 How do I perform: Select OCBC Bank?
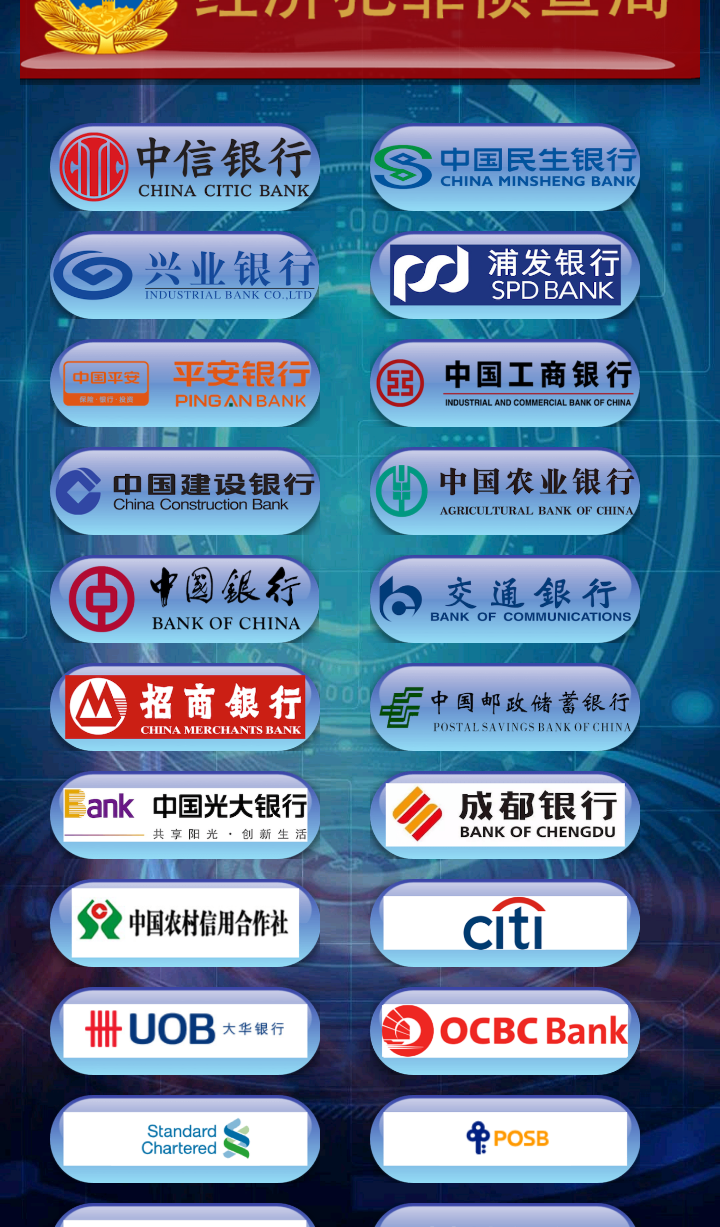point(505,1031)
